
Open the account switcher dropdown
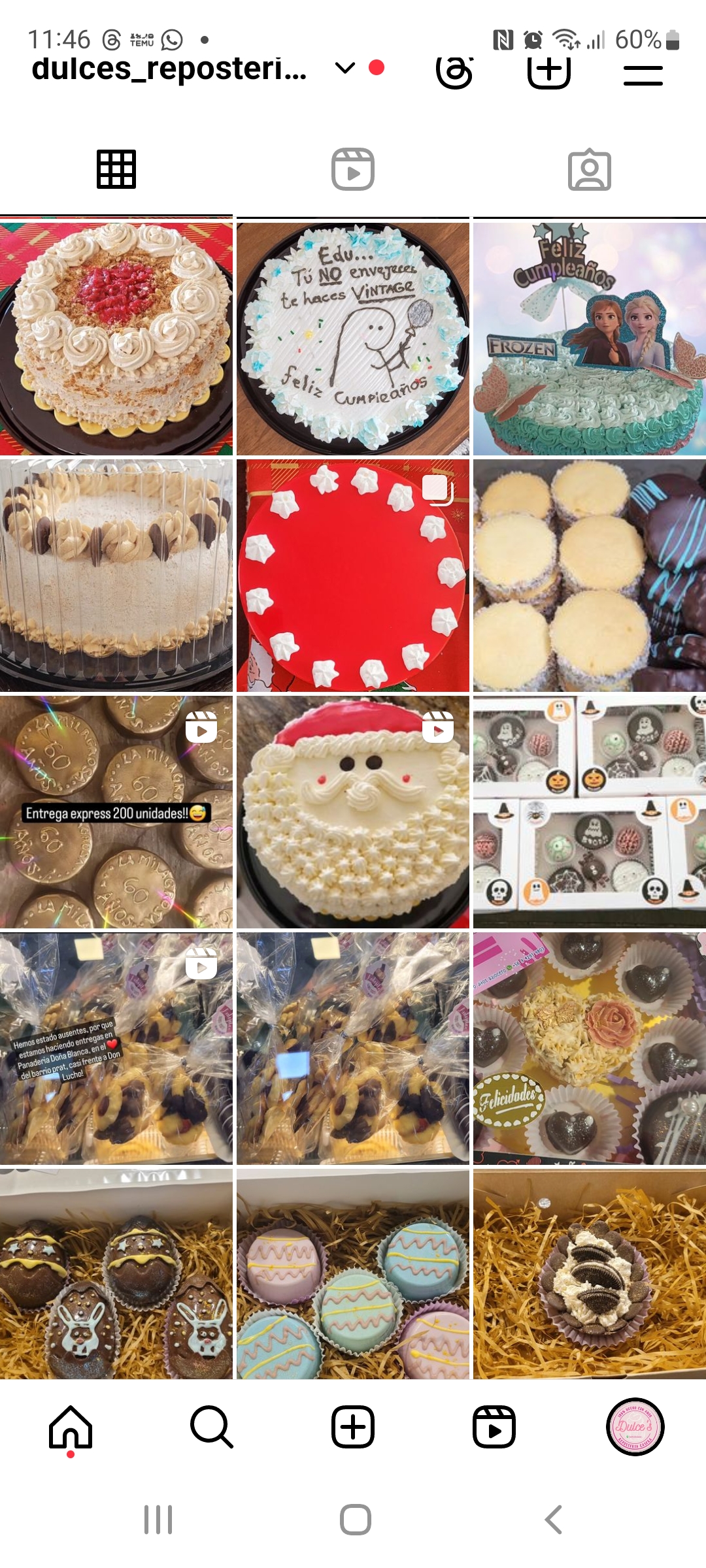(x=345, y=68)
